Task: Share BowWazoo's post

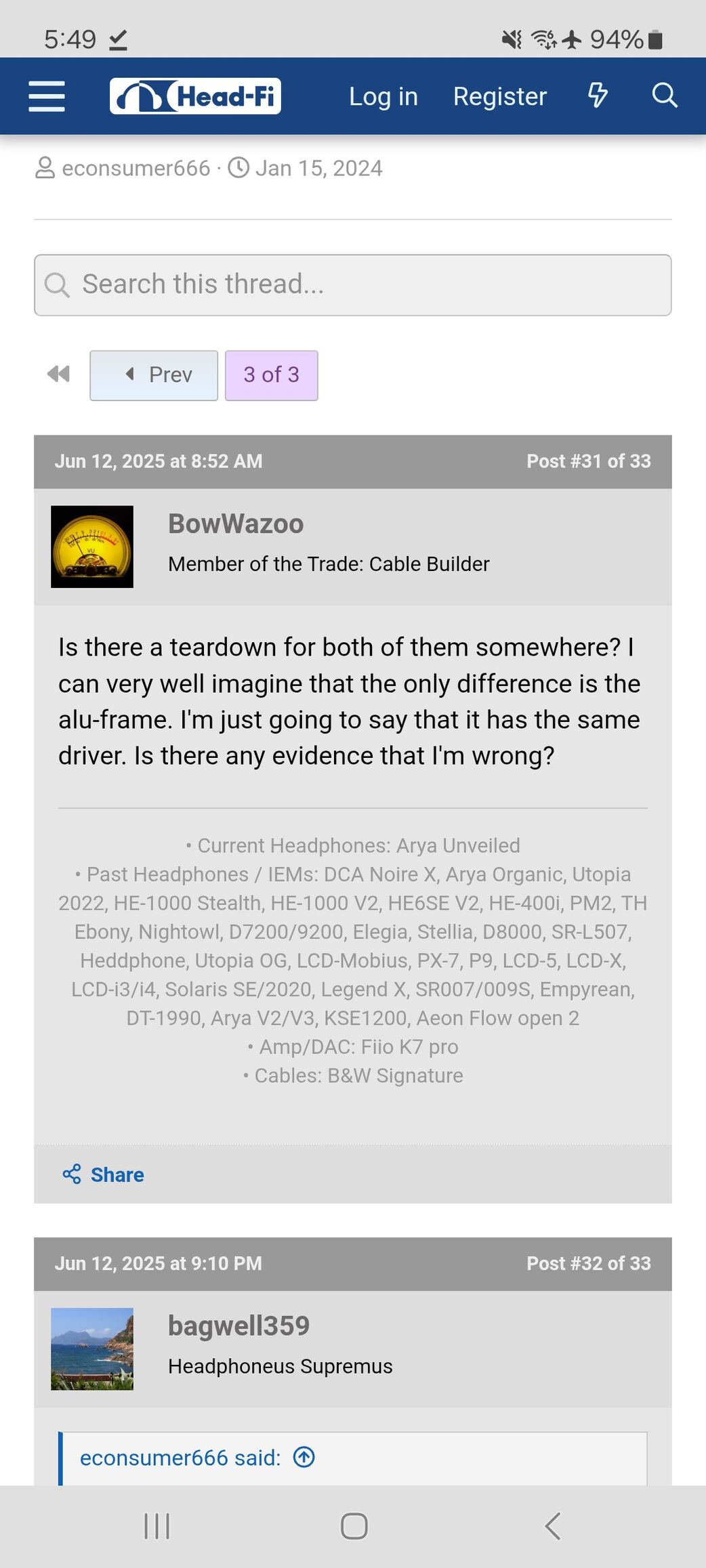Action: pos(104,1174)
